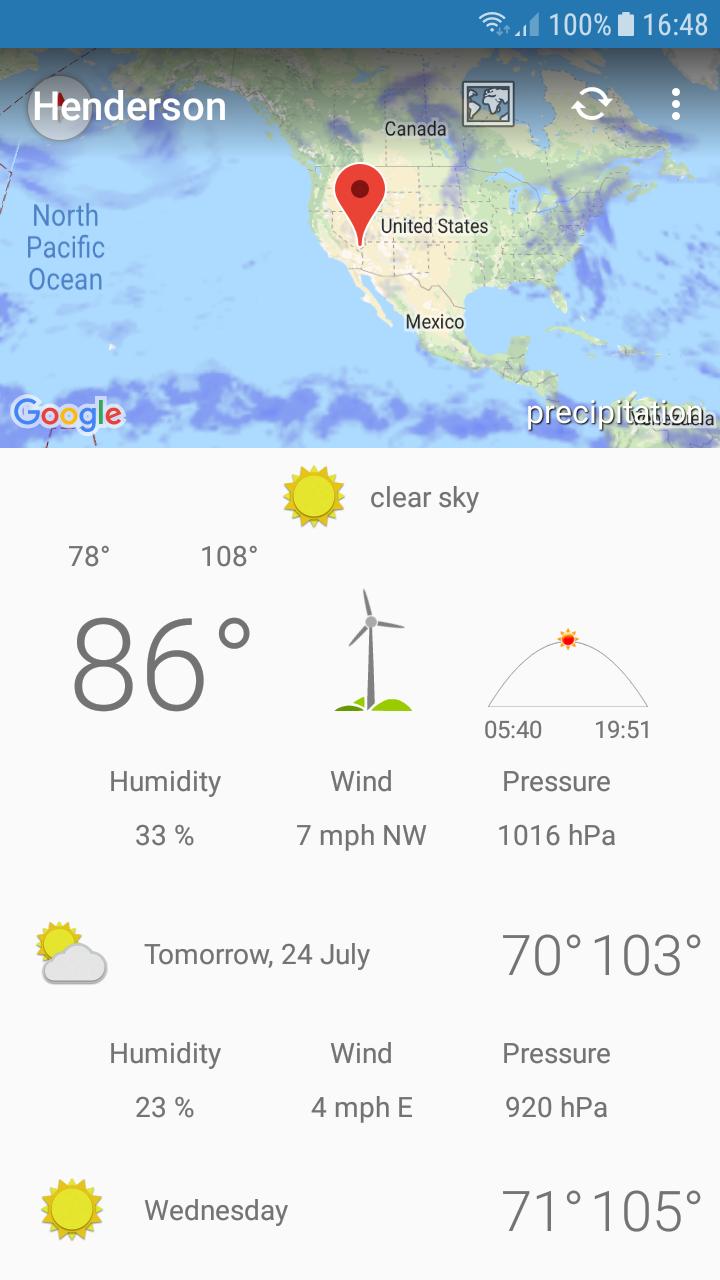720x1280 pixels.
Task: Tap the 7 mph NW wind reading
Action: pyautogui.click(x=361, y=835)
